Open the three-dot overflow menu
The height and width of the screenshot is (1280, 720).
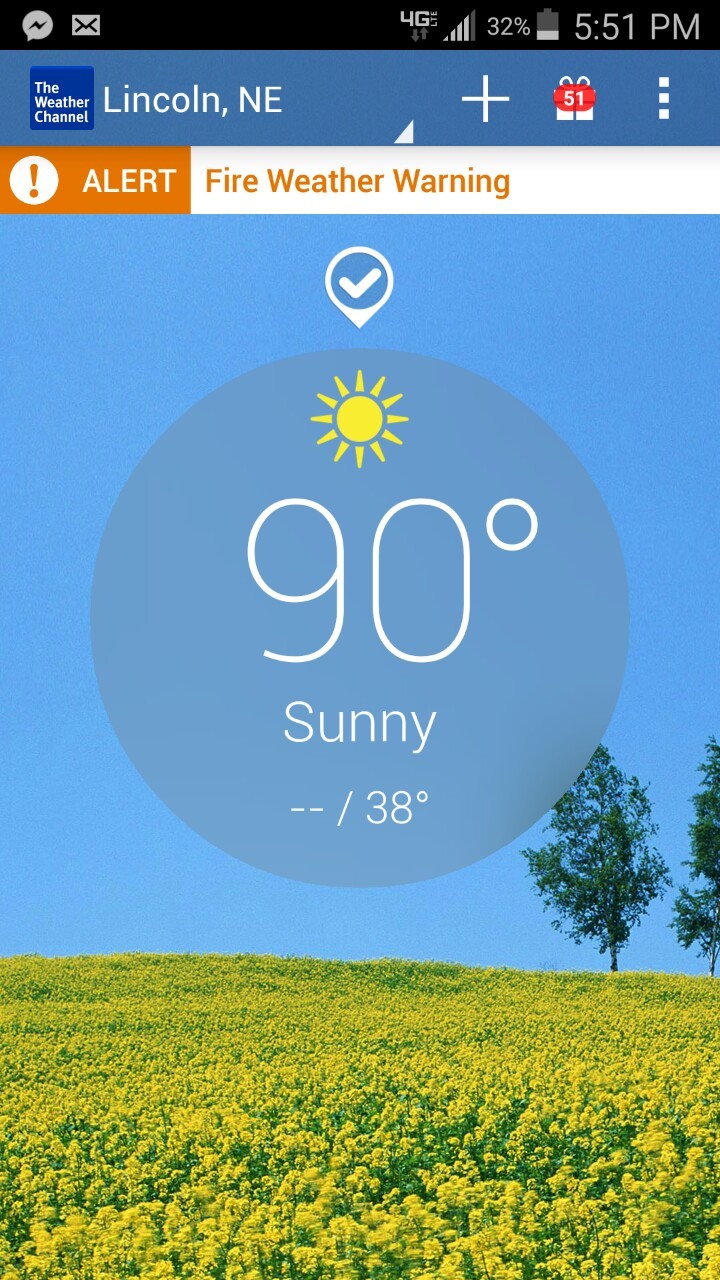[x=663, y=99]
